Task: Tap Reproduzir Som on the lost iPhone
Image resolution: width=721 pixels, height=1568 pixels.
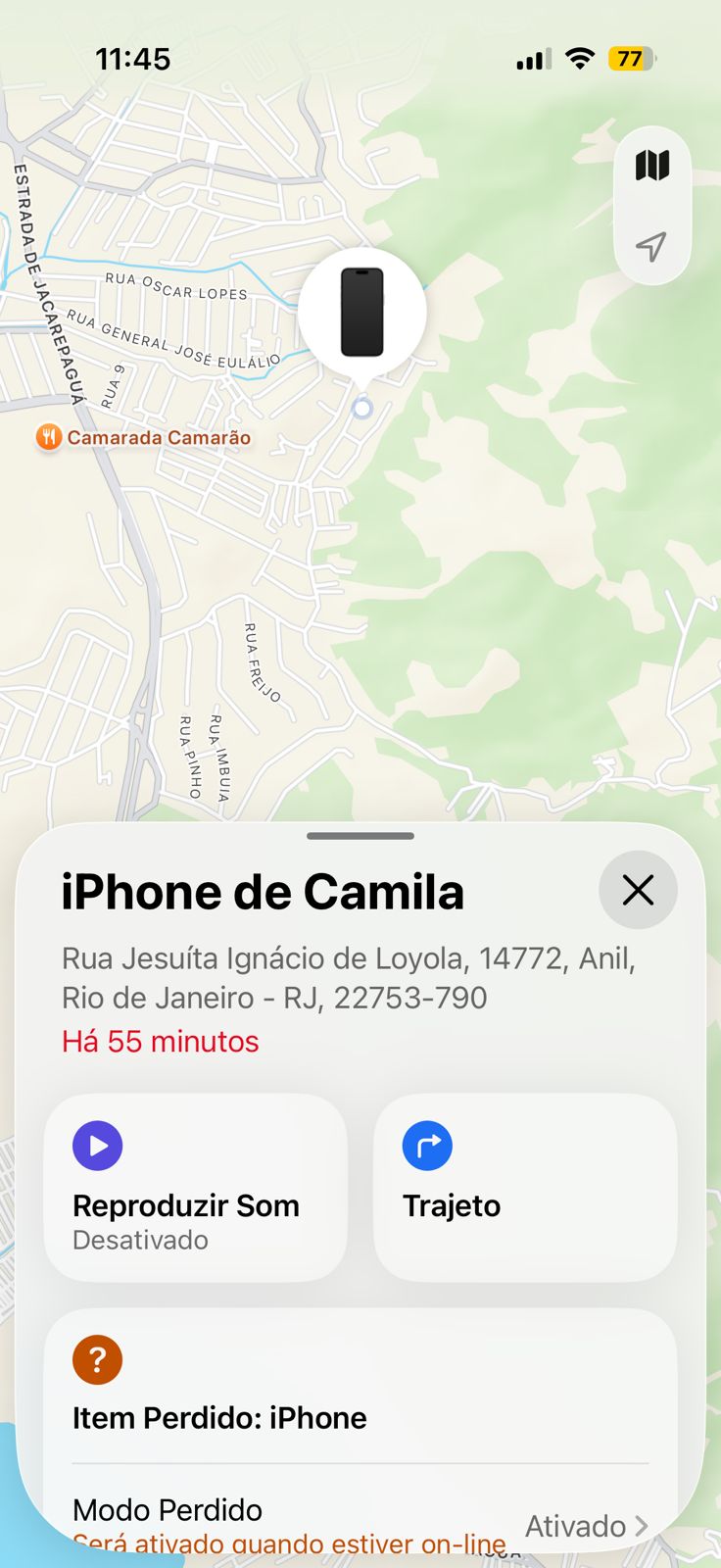Action: pos(196,1187)
